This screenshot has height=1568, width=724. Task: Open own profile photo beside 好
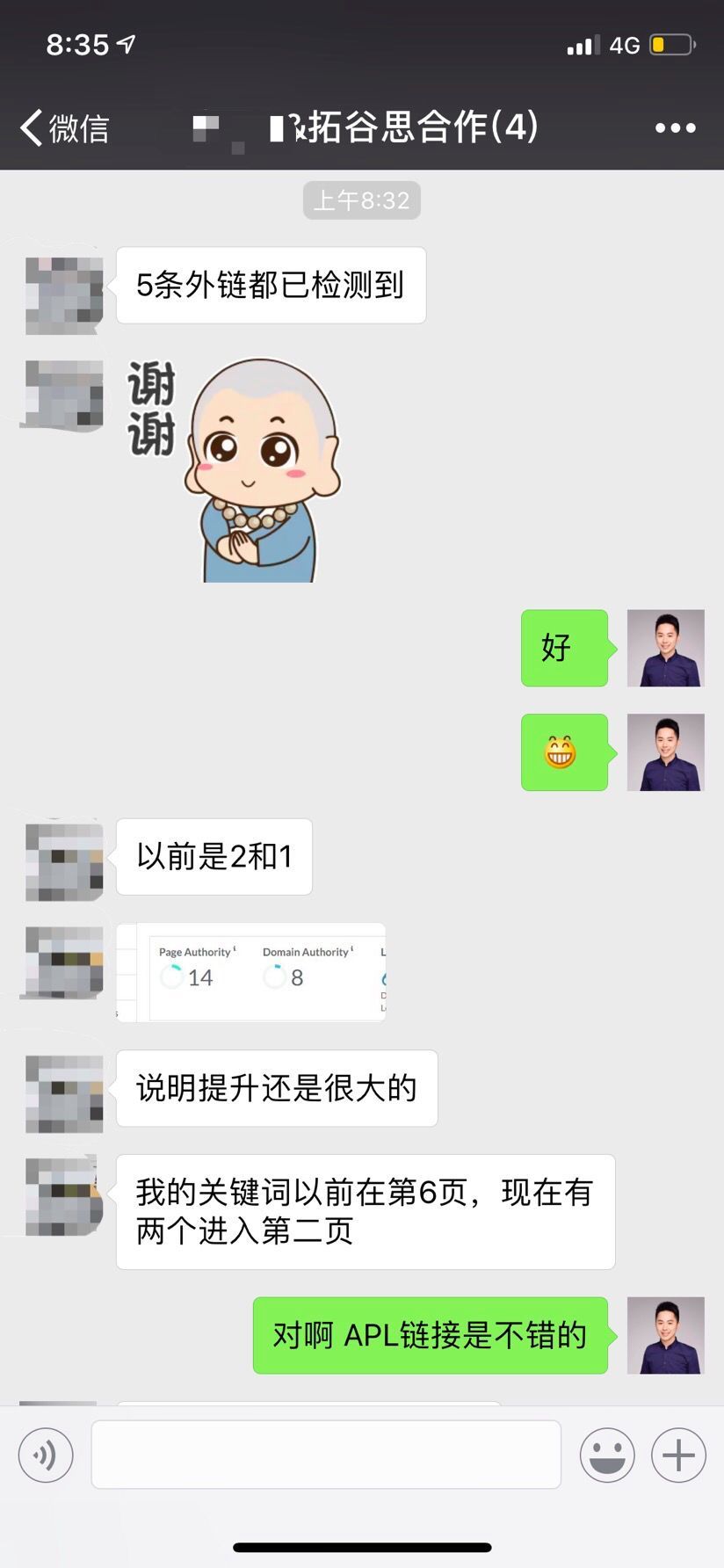point(666,648)
